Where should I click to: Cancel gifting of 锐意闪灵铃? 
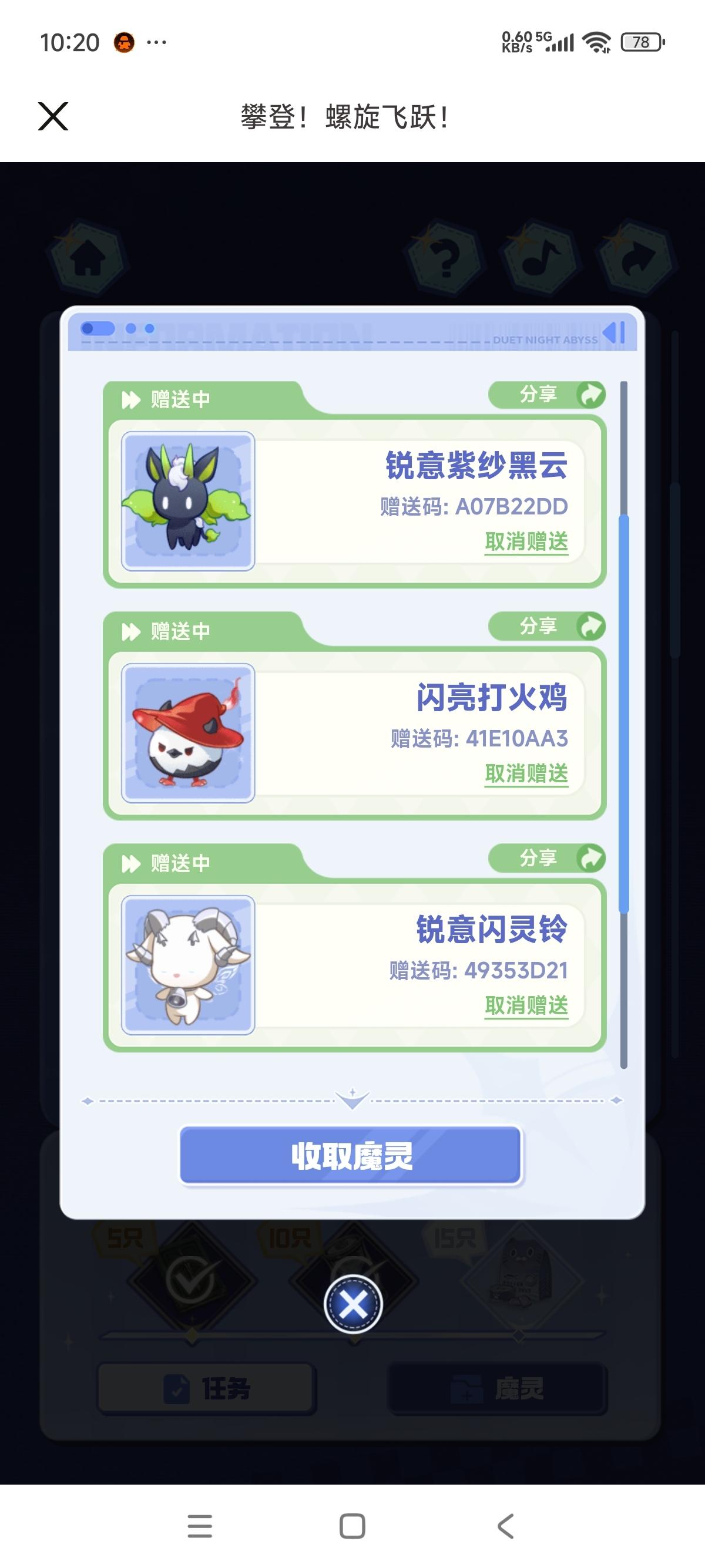[x=526, y=1005]
